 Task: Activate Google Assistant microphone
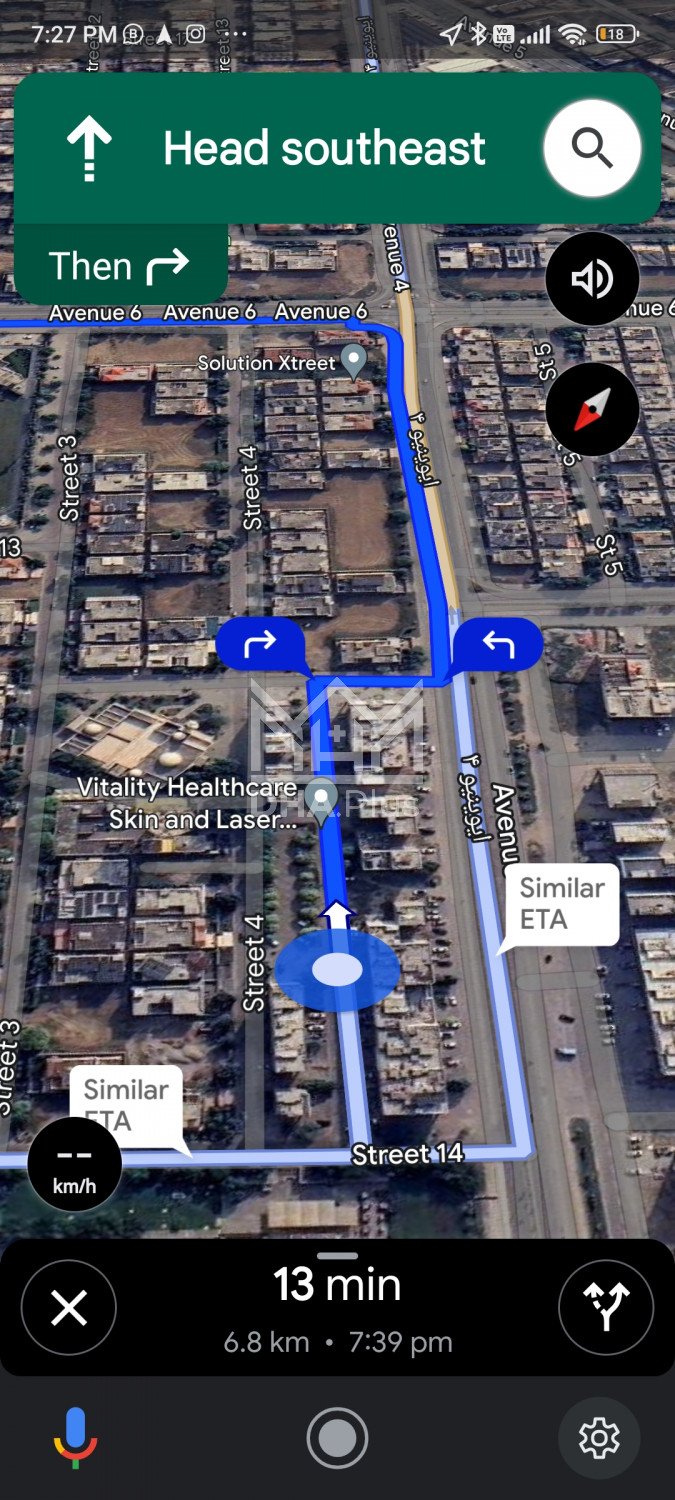[x=75, y=1438]
